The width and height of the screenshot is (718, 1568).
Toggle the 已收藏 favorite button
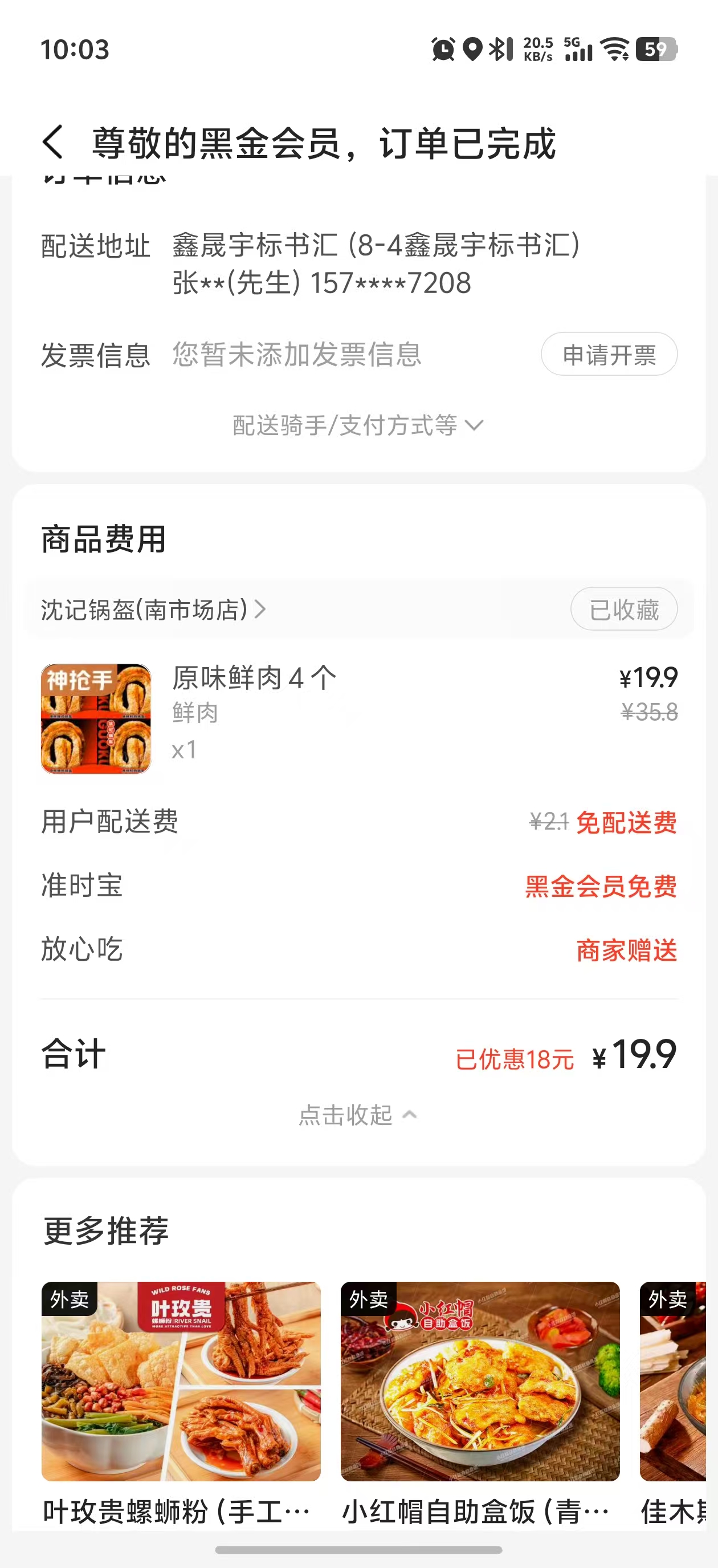point(623,610)
